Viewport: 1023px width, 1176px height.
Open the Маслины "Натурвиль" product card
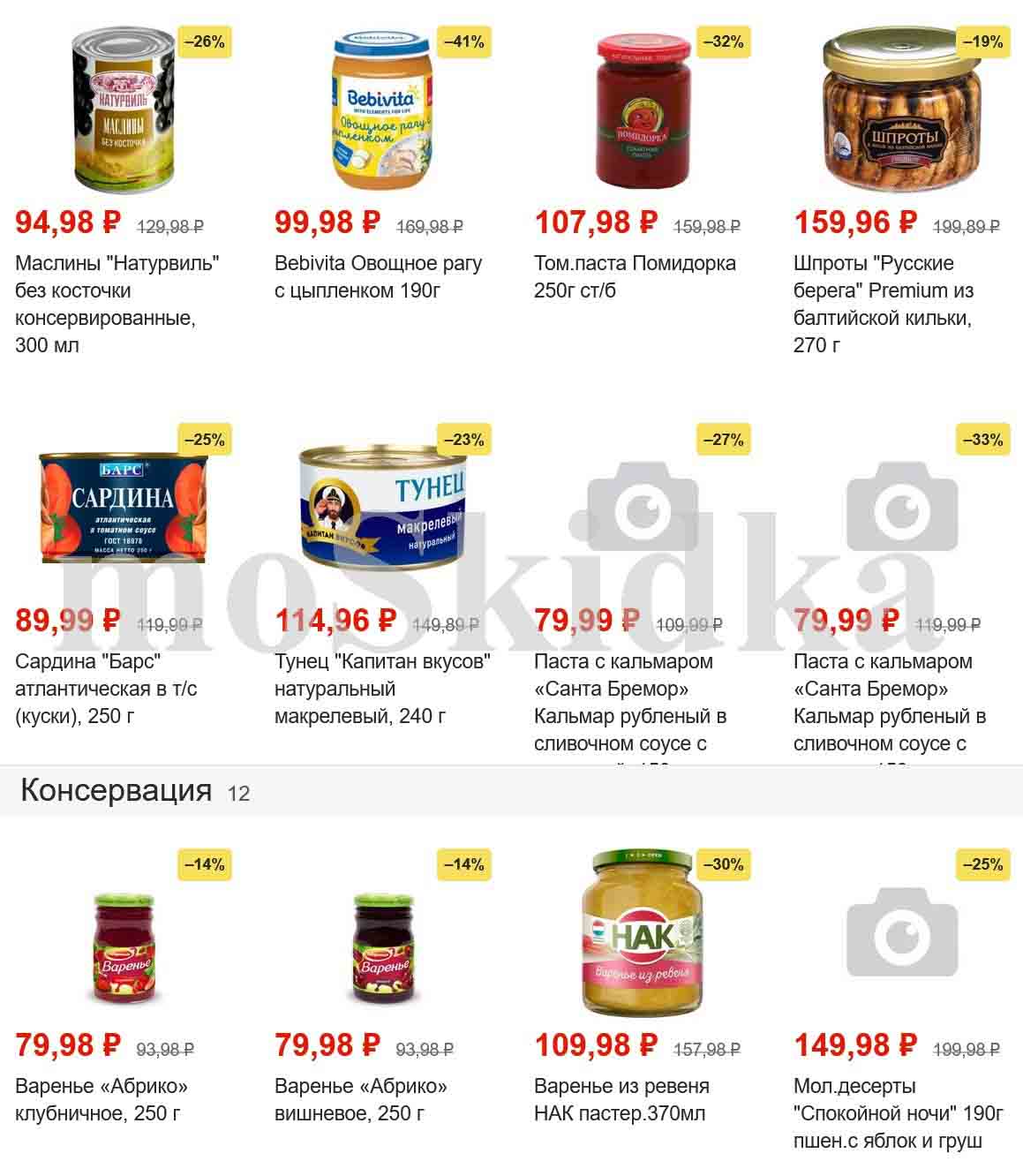pos(117,303)
